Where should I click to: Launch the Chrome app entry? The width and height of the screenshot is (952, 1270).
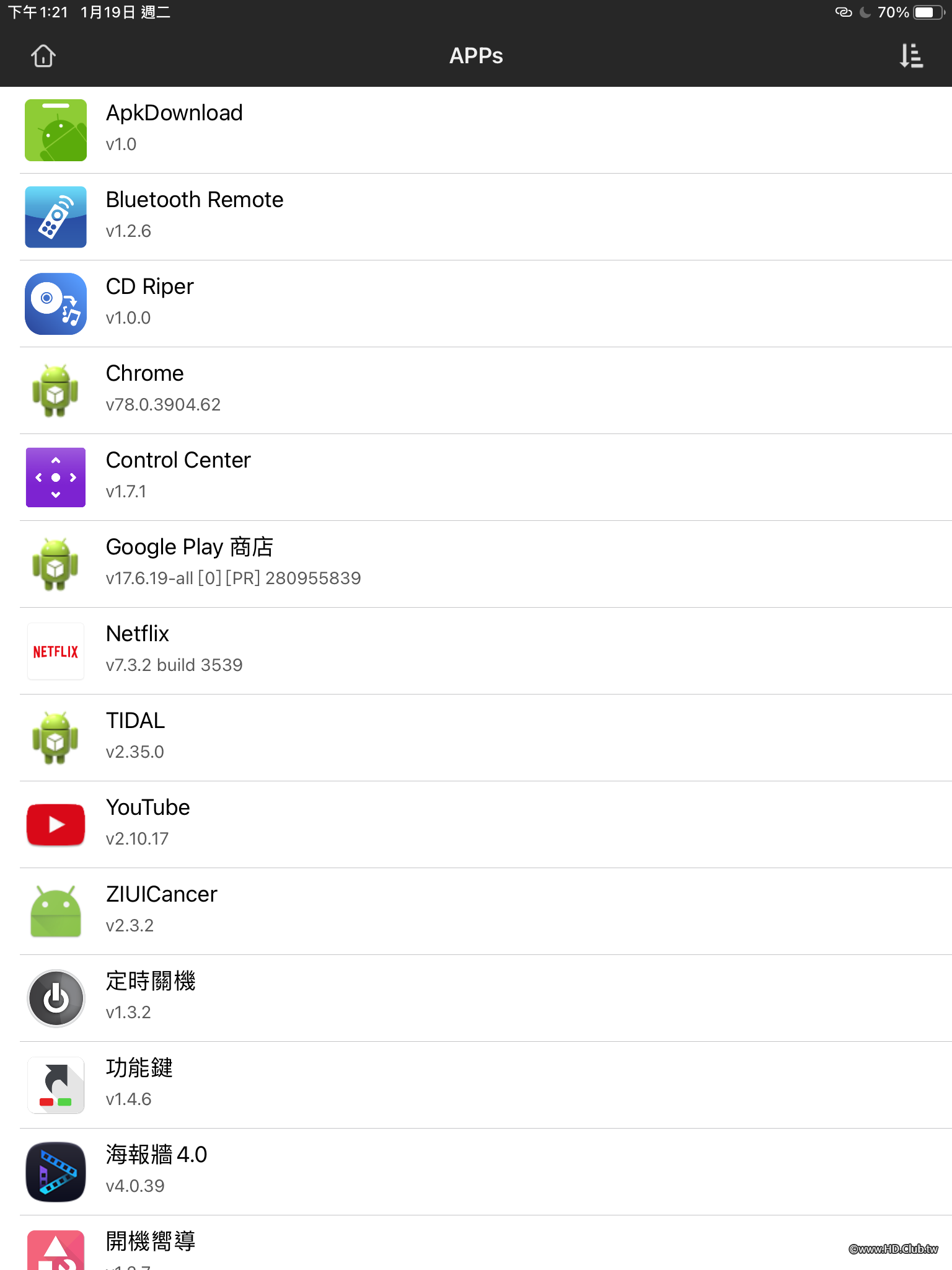[x=144, y=389]
